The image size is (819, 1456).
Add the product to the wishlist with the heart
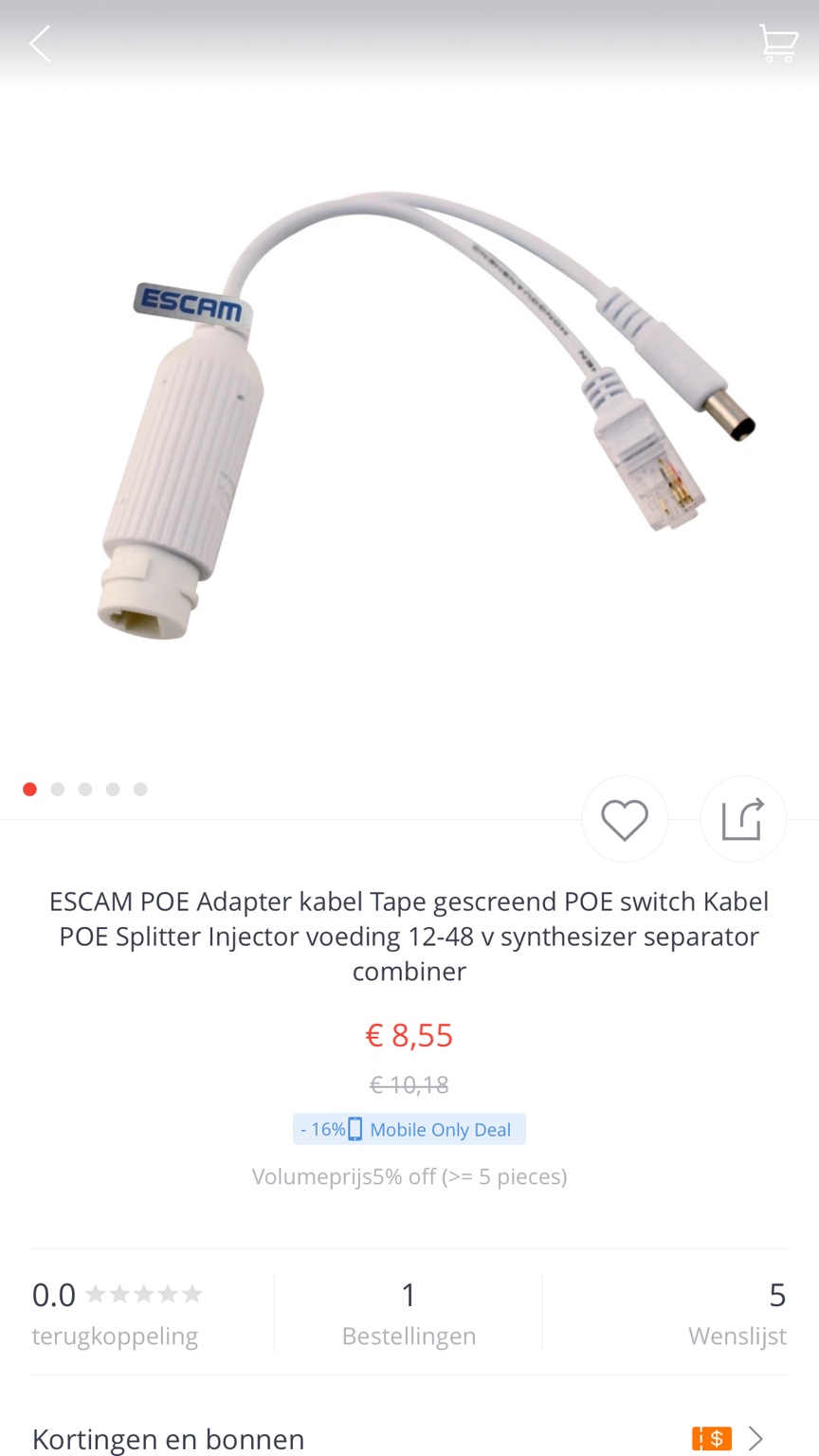625,819
